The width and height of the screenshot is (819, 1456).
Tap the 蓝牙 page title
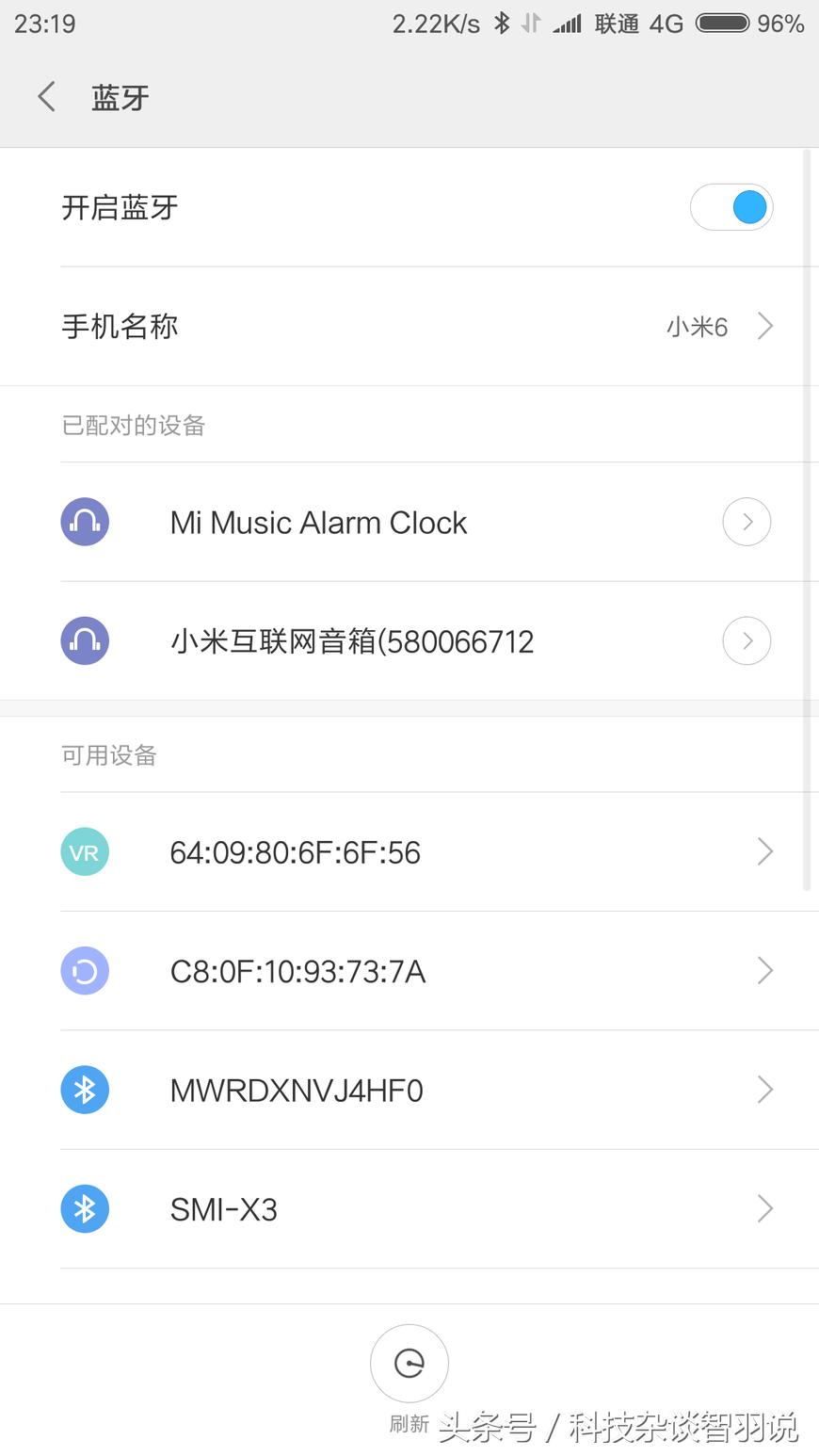(120, 95)
